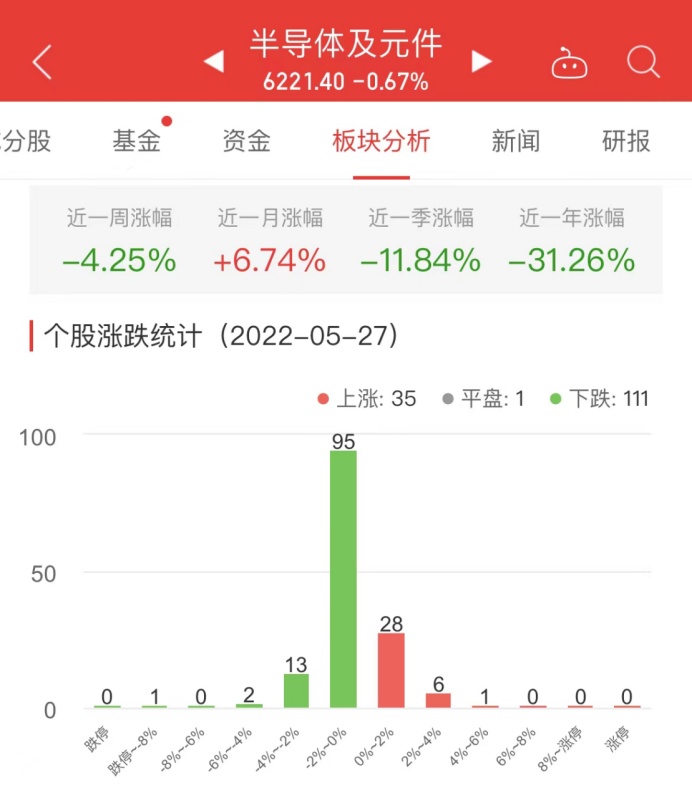Switch to the previous sector with left triangle
The image size is (692, 799).
tap(213, 62)
